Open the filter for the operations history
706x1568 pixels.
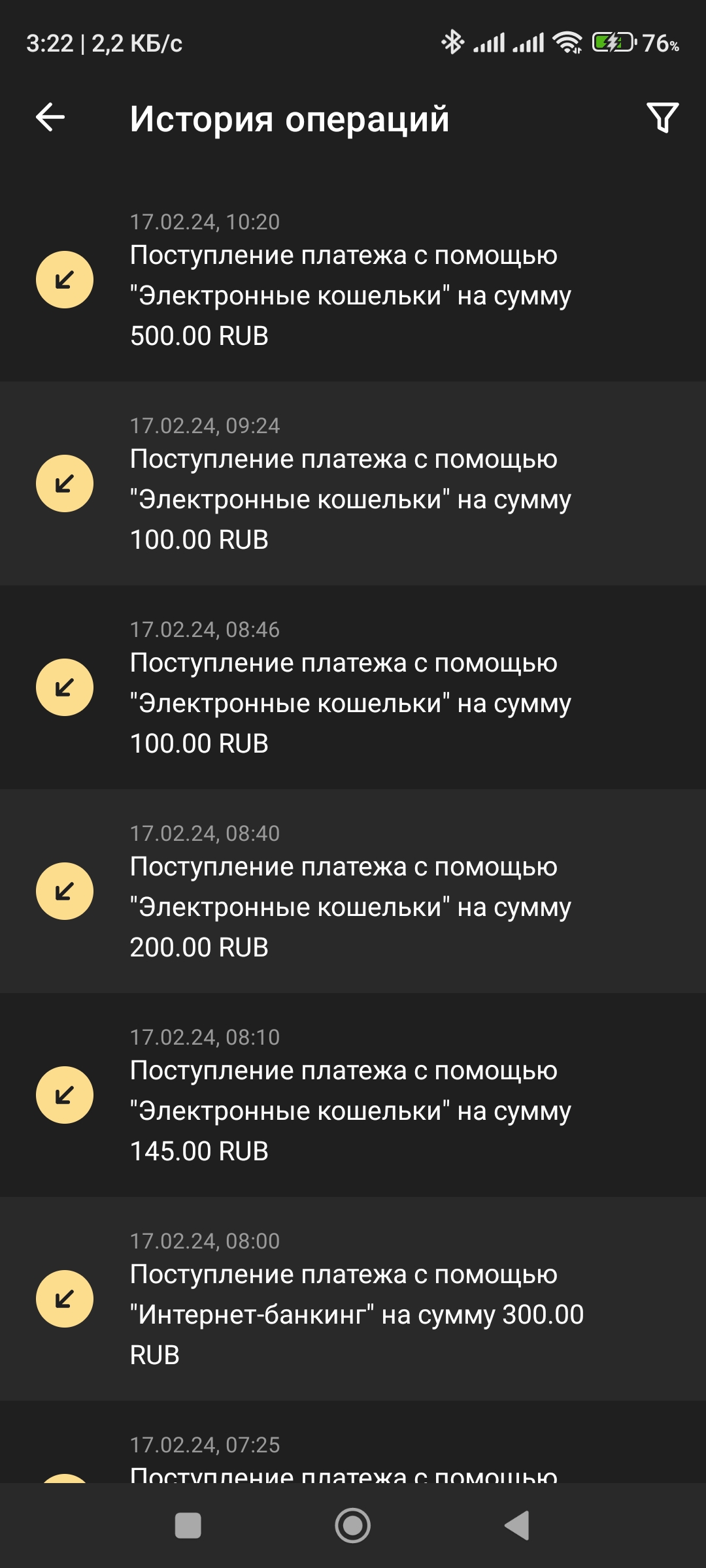(x=662, y=118)
